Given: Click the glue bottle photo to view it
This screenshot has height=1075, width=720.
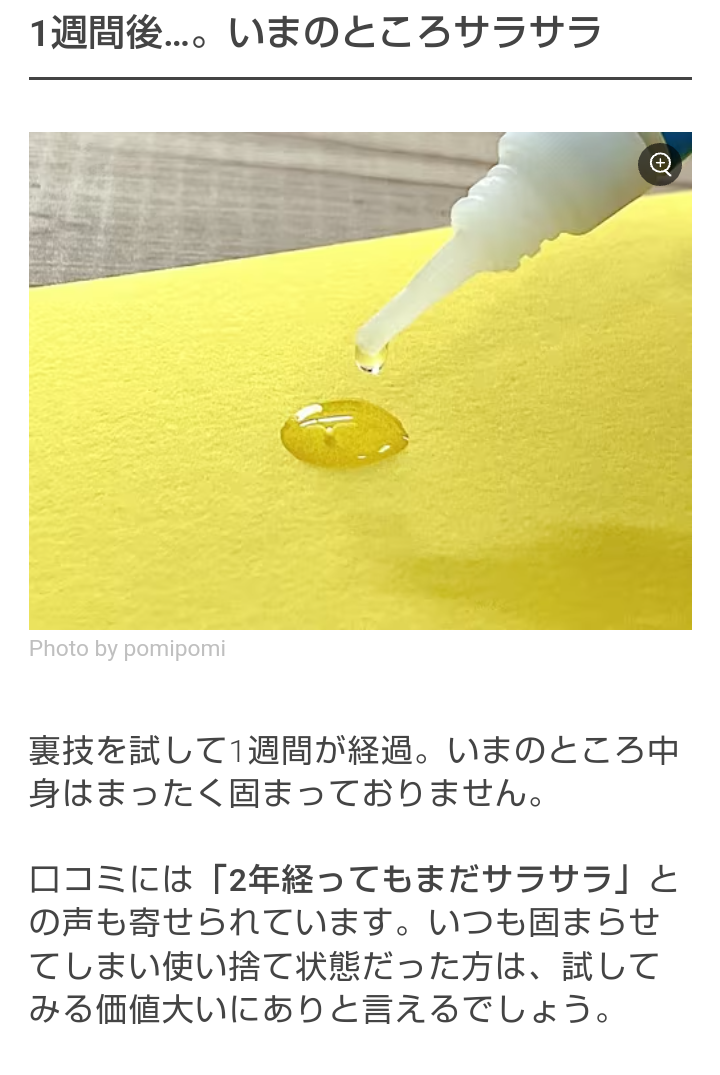Looking at the screenshot, I should tap(360, 380).
